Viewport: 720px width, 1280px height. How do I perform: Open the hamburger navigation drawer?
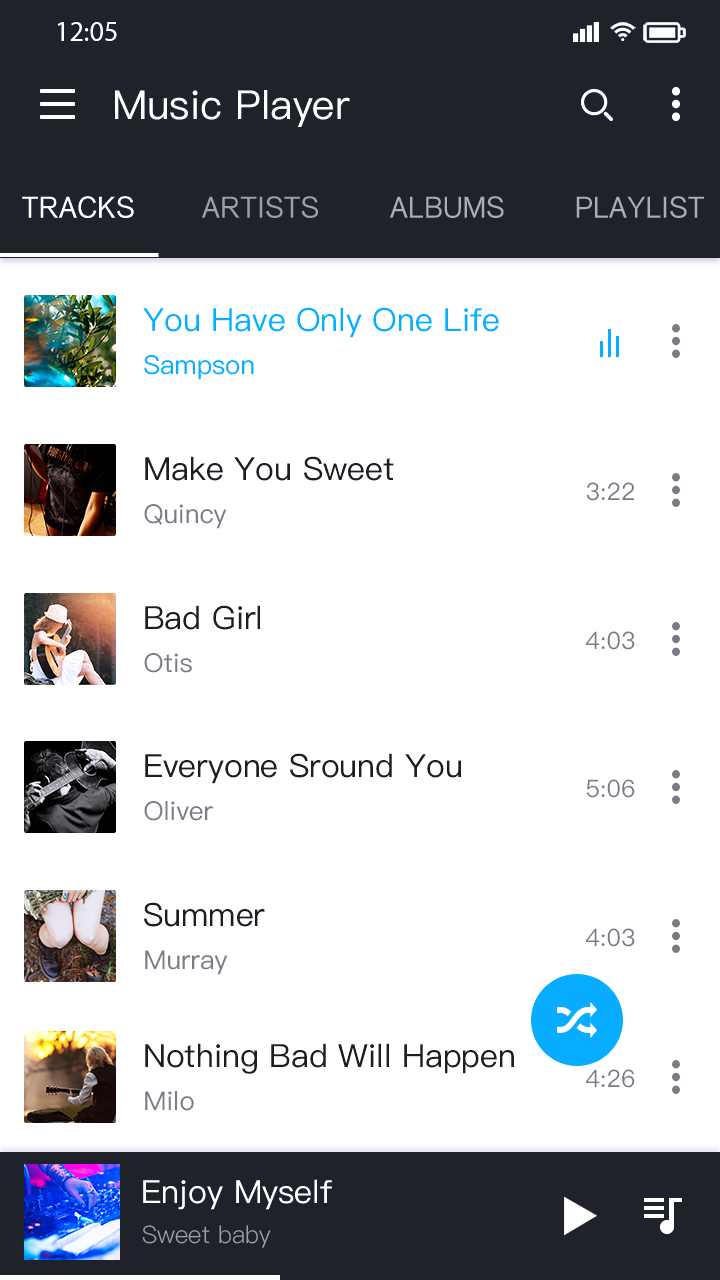click(x=58, y=105)
